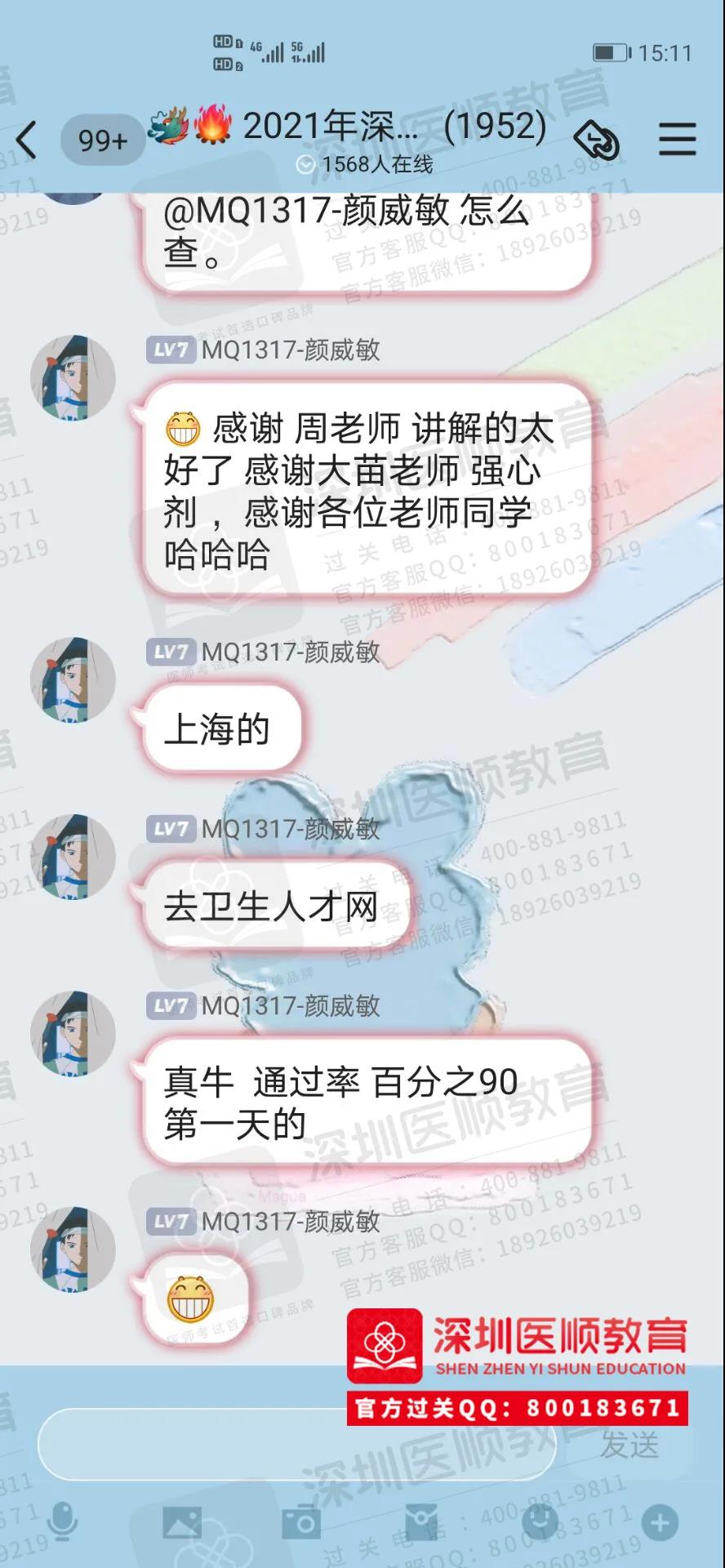Open the photo gallery picker
This screenshot has width=725, height=1568.
pos(181,1521)
